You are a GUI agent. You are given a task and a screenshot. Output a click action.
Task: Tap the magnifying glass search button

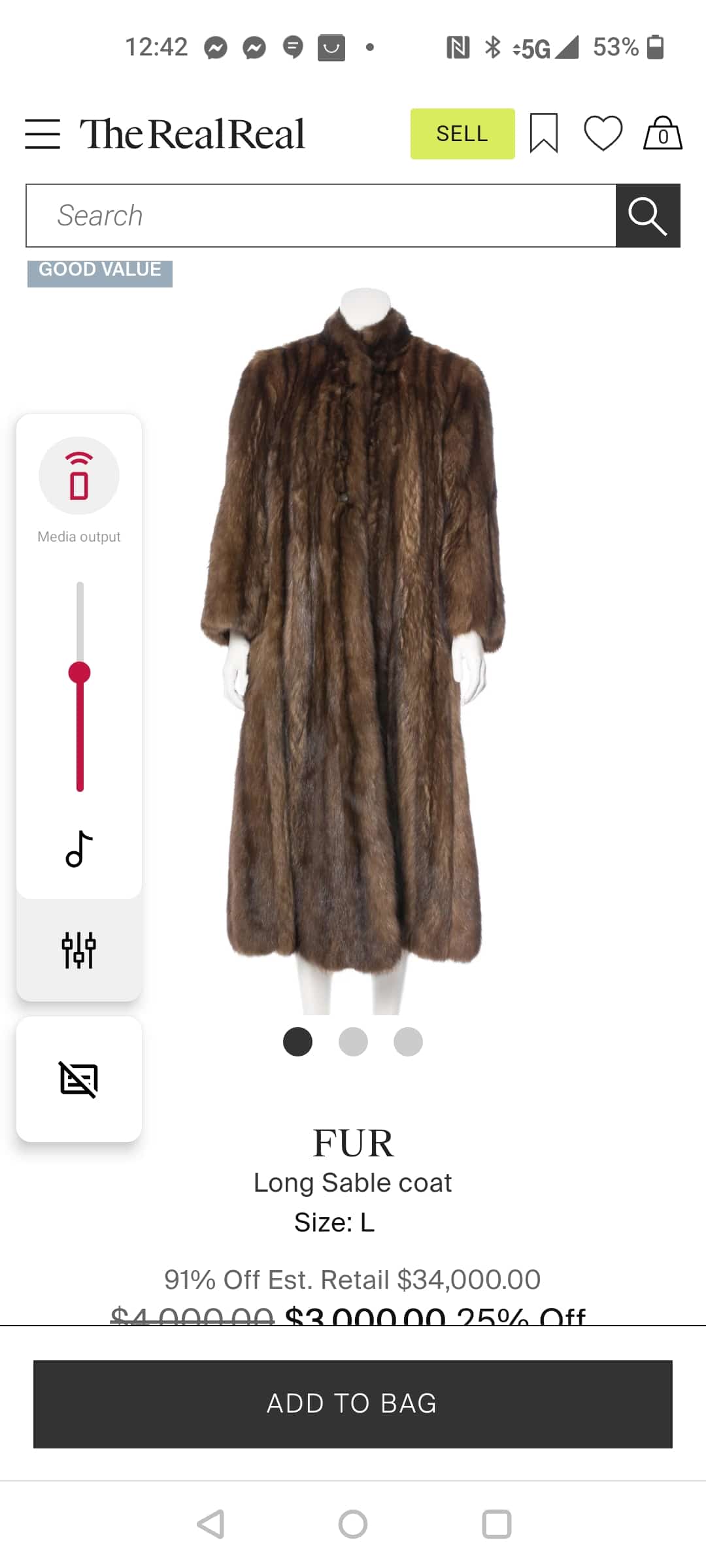[x=648, y=216]
